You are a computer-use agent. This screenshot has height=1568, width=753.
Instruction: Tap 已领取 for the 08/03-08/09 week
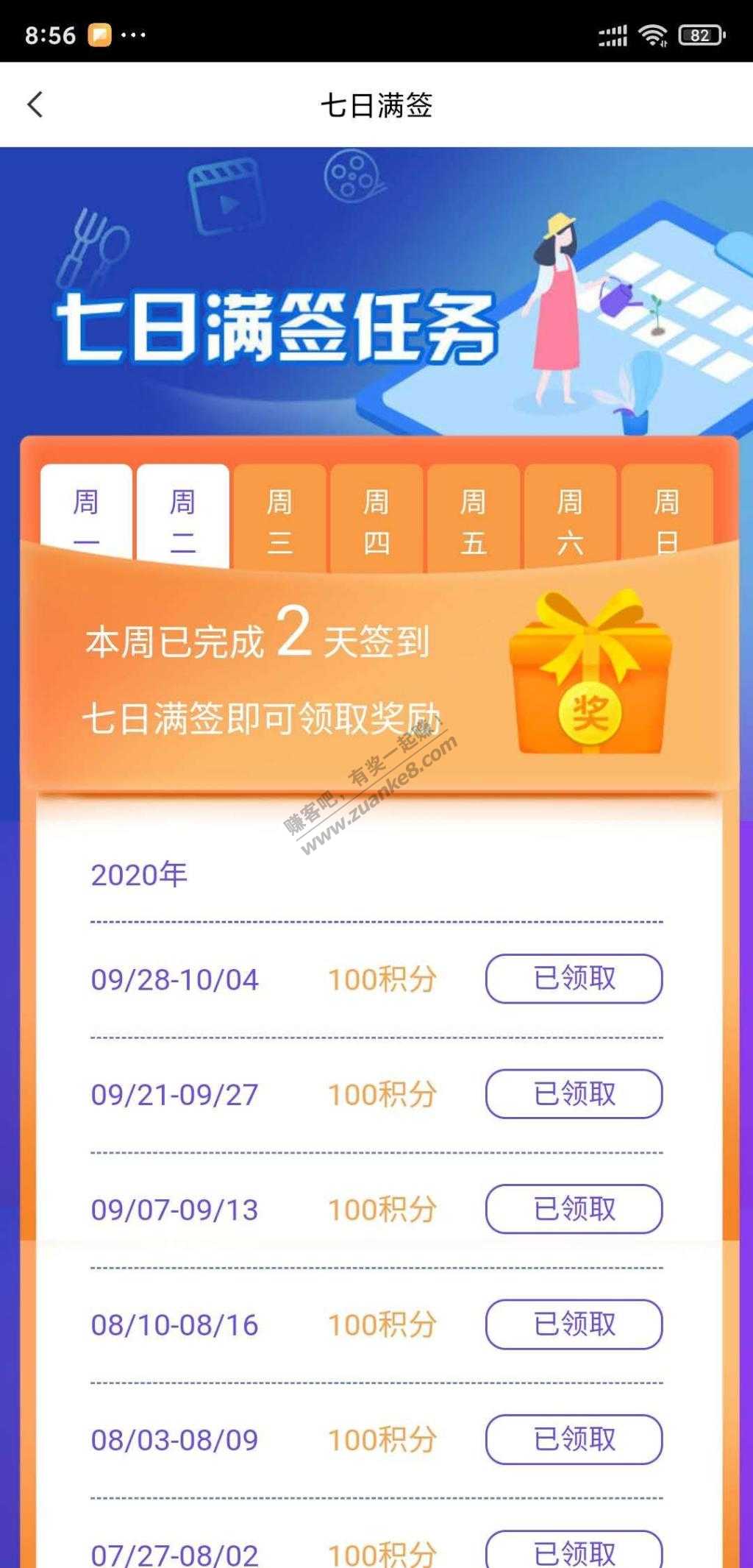574,1438
